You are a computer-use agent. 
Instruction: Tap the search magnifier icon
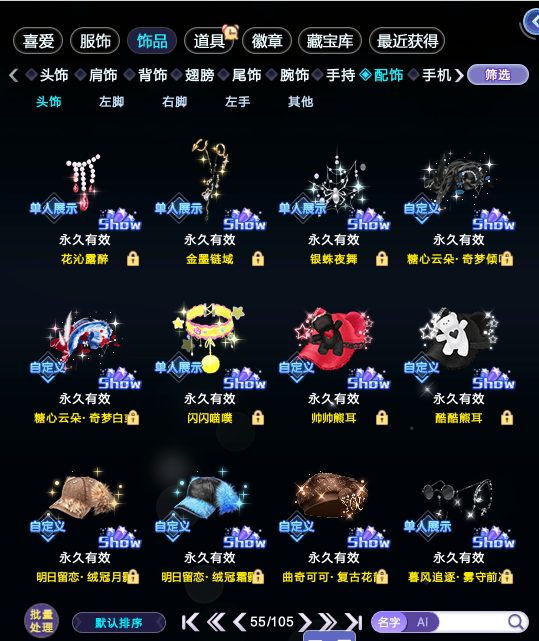(516, 622)
